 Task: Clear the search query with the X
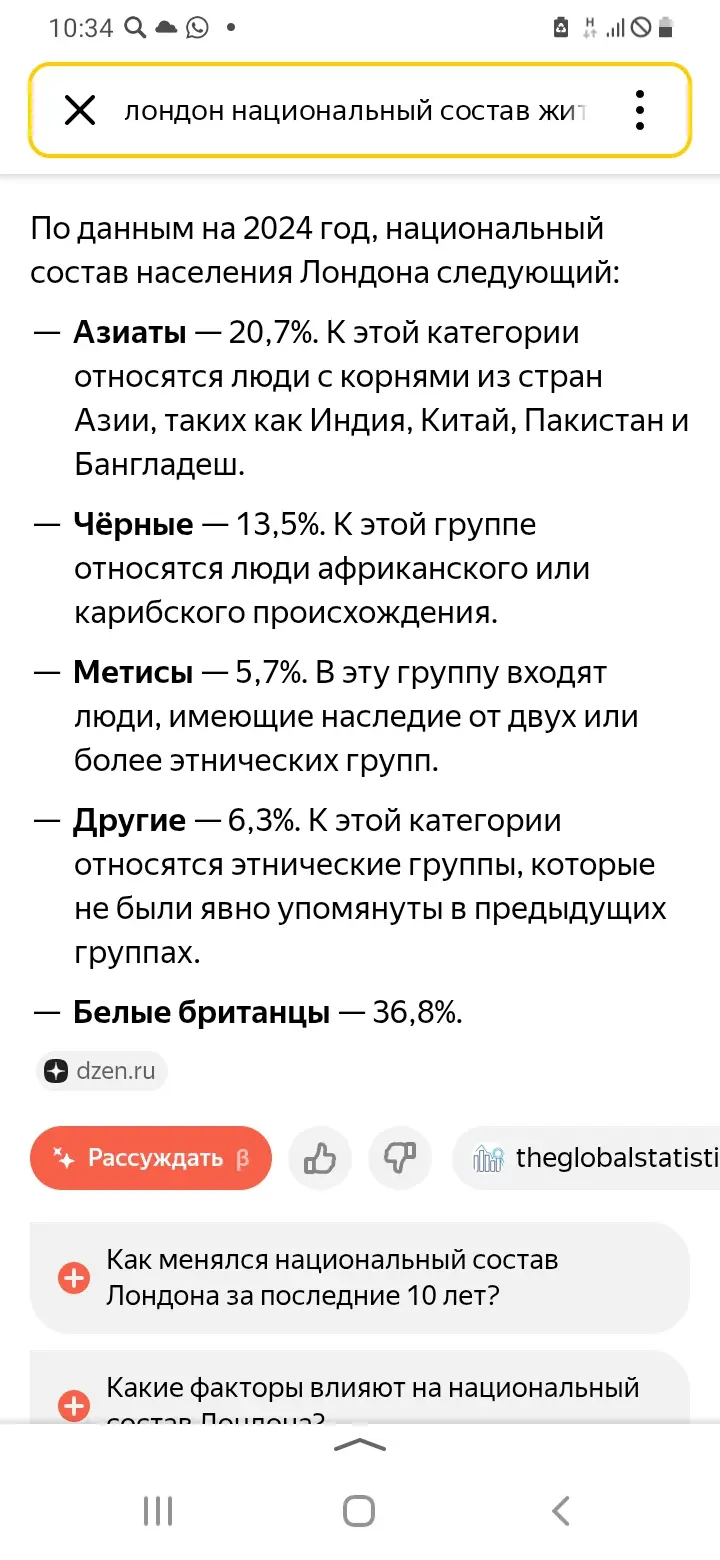point(80,110)
